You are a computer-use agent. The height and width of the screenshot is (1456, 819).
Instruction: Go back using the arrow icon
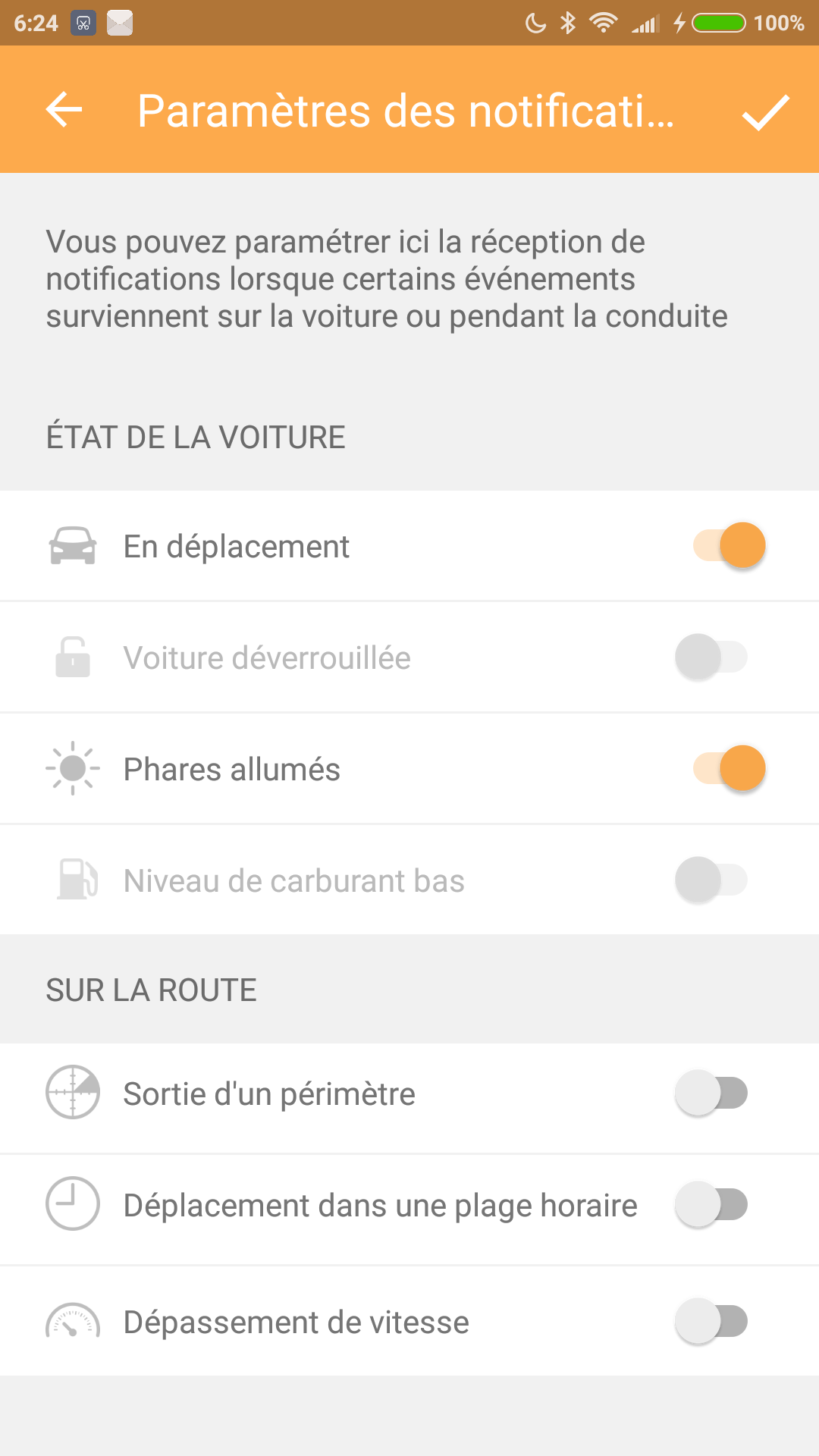click(64, 110)
